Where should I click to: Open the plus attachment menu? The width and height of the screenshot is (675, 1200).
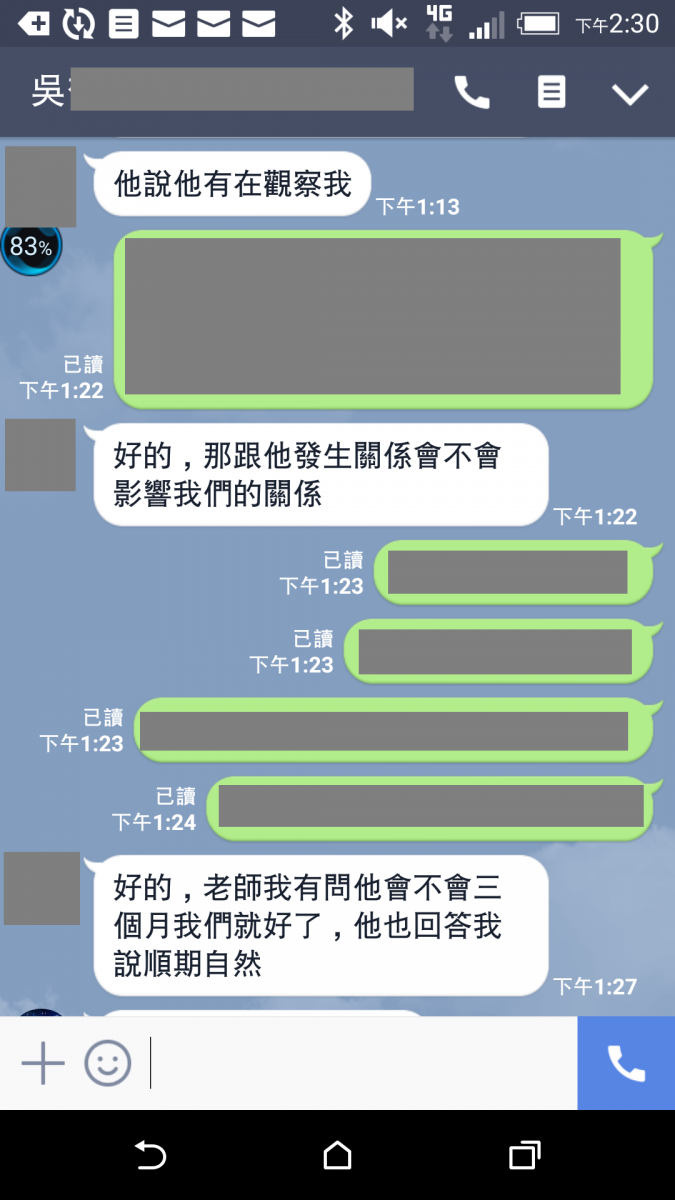pos(43,1063)
